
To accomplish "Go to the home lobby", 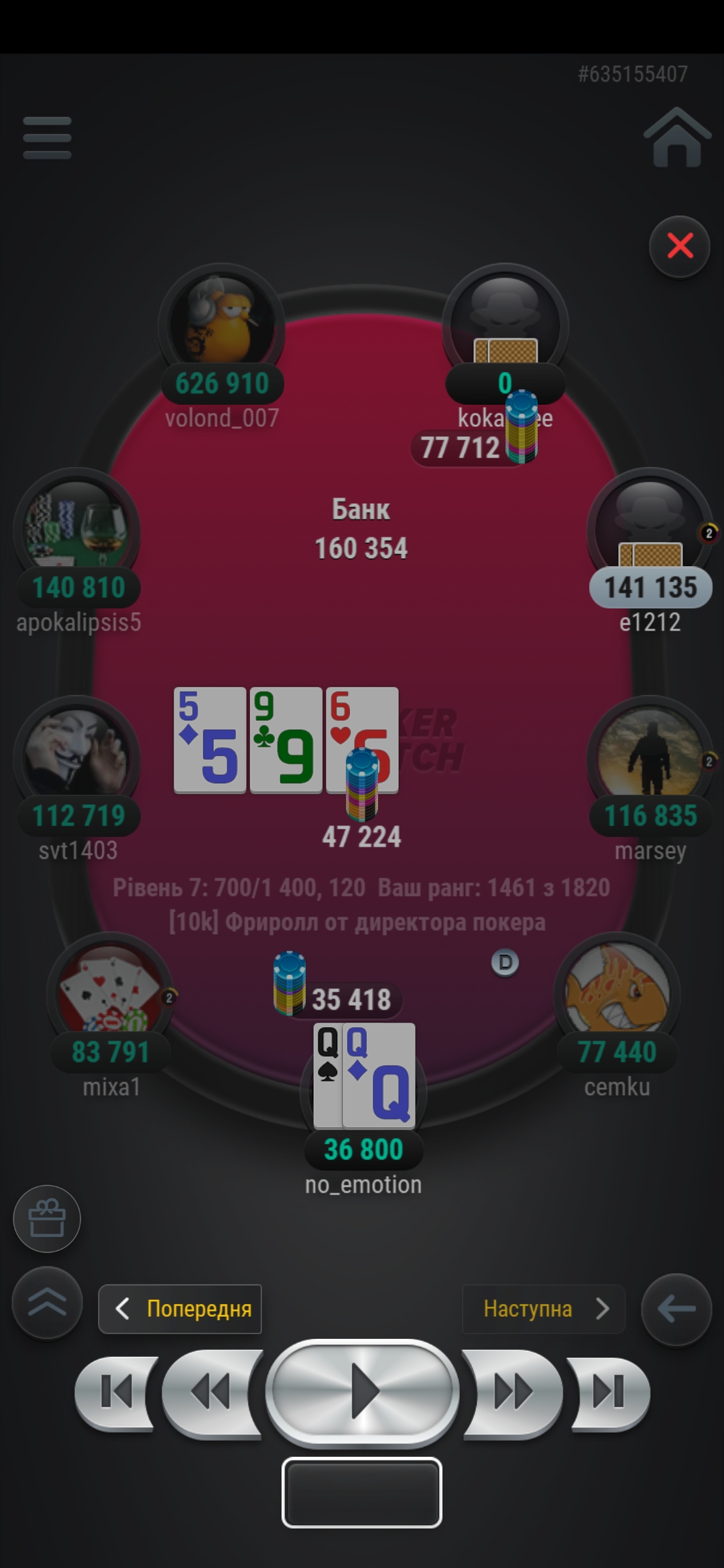I will (x=677, y=137).
